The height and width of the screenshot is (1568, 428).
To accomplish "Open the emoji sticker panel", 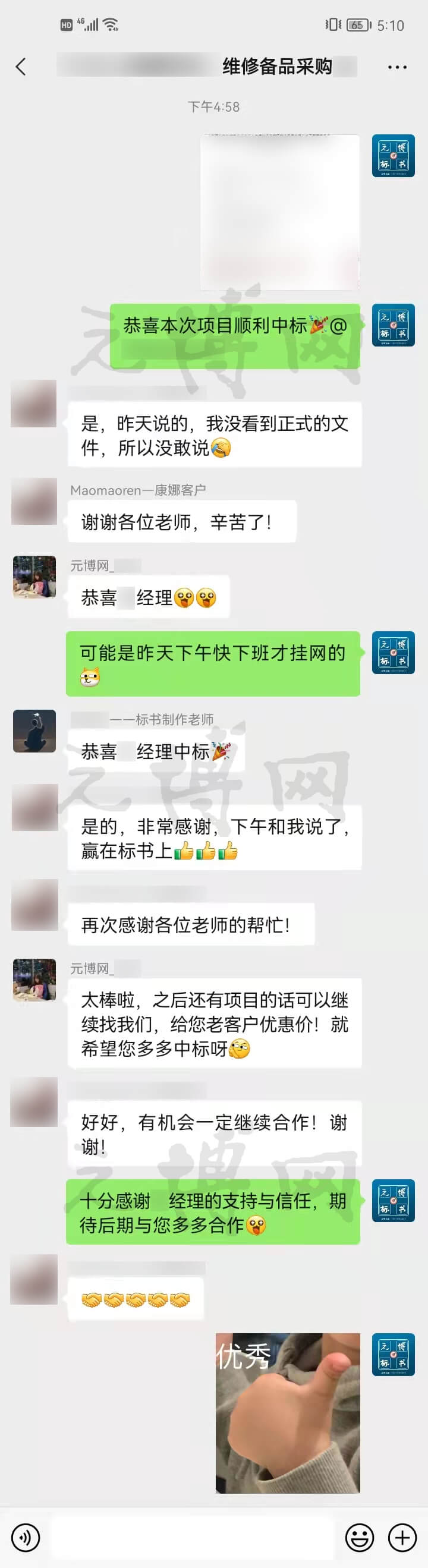I will [359, 1537].
